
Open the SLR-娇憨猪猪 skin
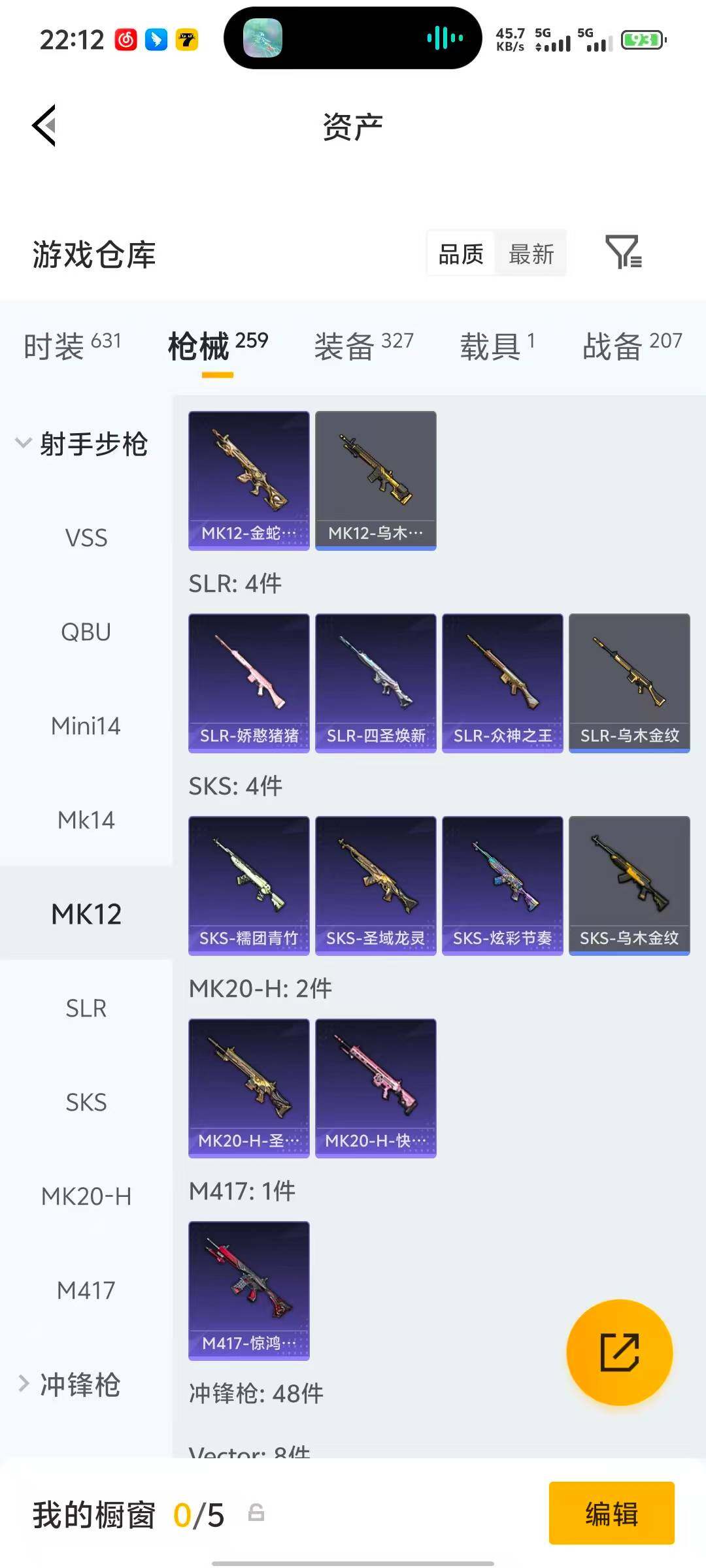click(x=248, y=683)
